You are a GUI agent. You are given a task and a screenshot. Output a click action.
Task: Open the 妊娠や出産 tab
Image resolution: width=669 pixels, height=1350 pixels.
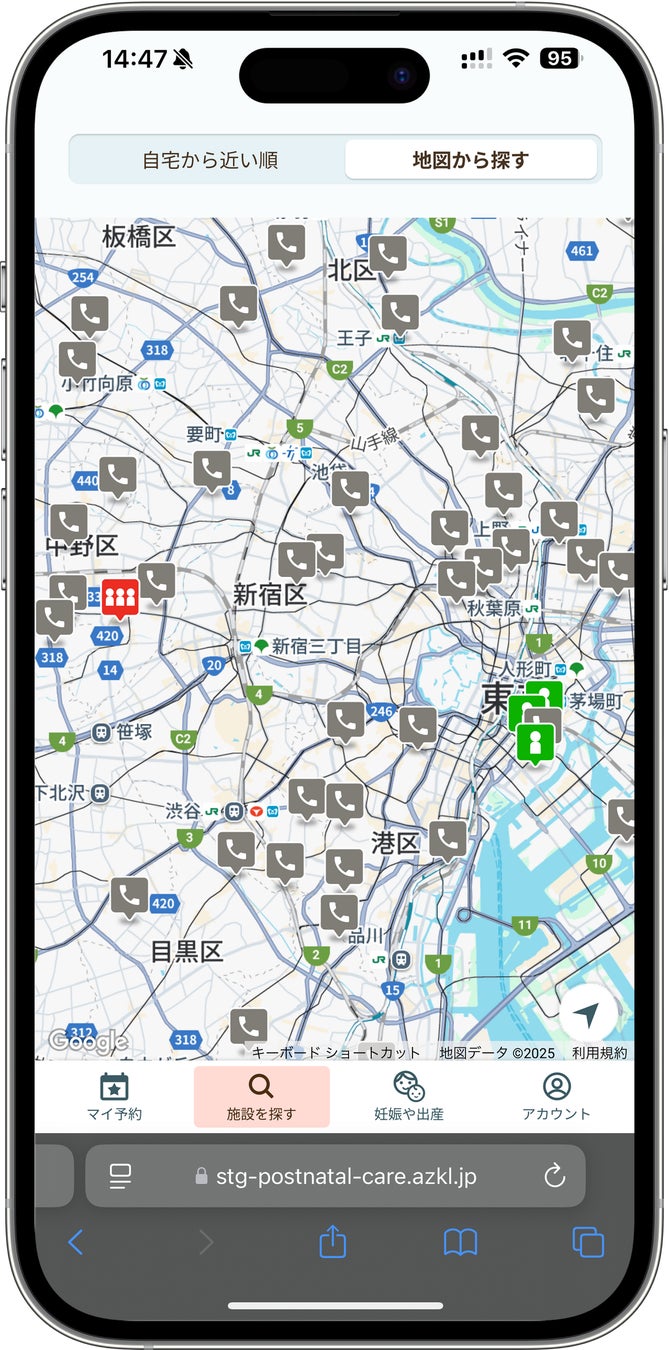408,1096
